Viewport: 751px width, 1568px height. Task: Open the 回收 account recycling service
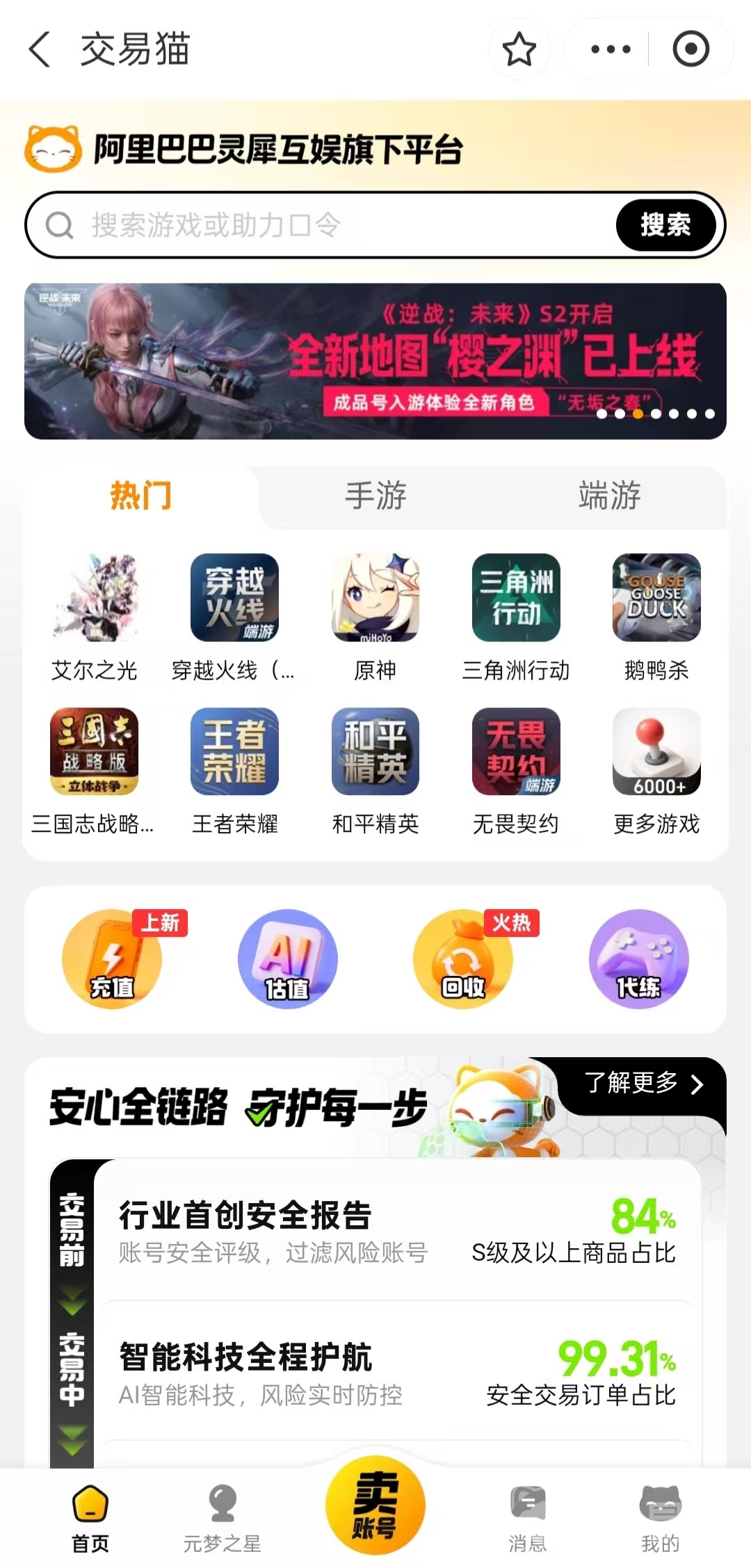click(463, 959)
